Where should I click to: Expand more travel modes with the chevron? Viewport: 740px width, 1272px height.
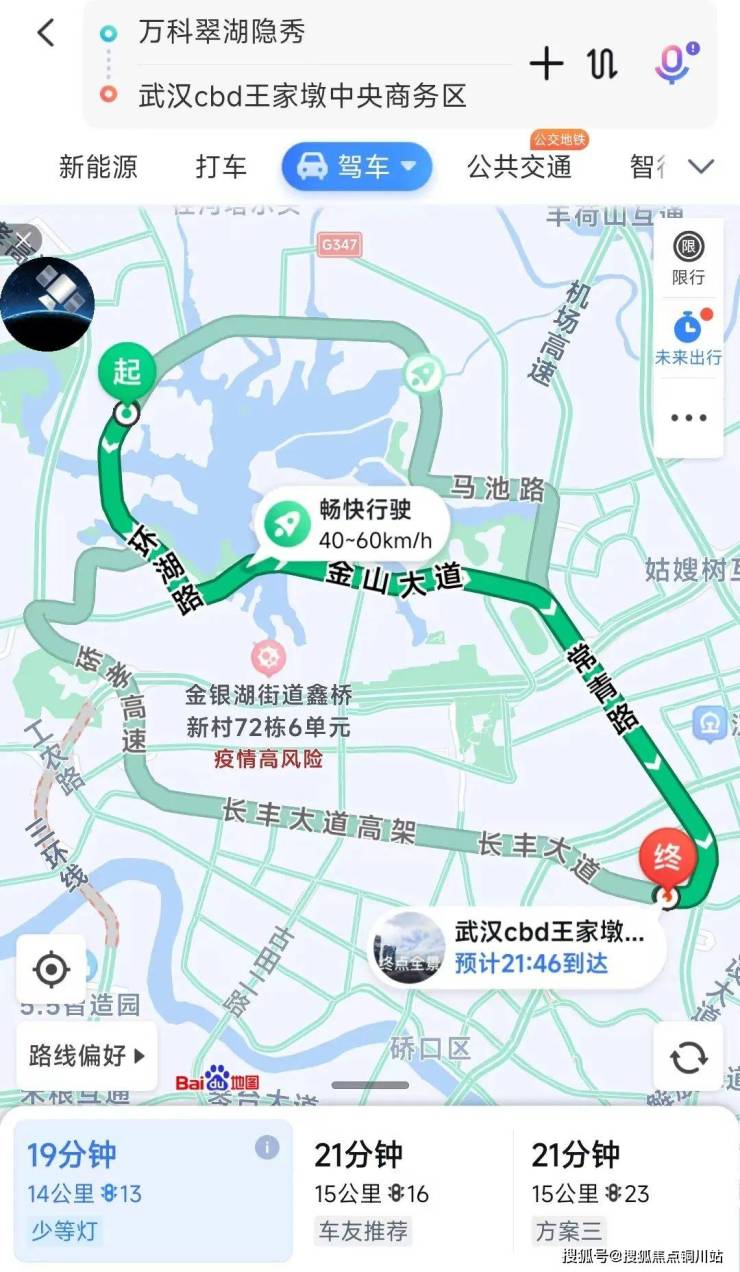(x=703, y=166)
